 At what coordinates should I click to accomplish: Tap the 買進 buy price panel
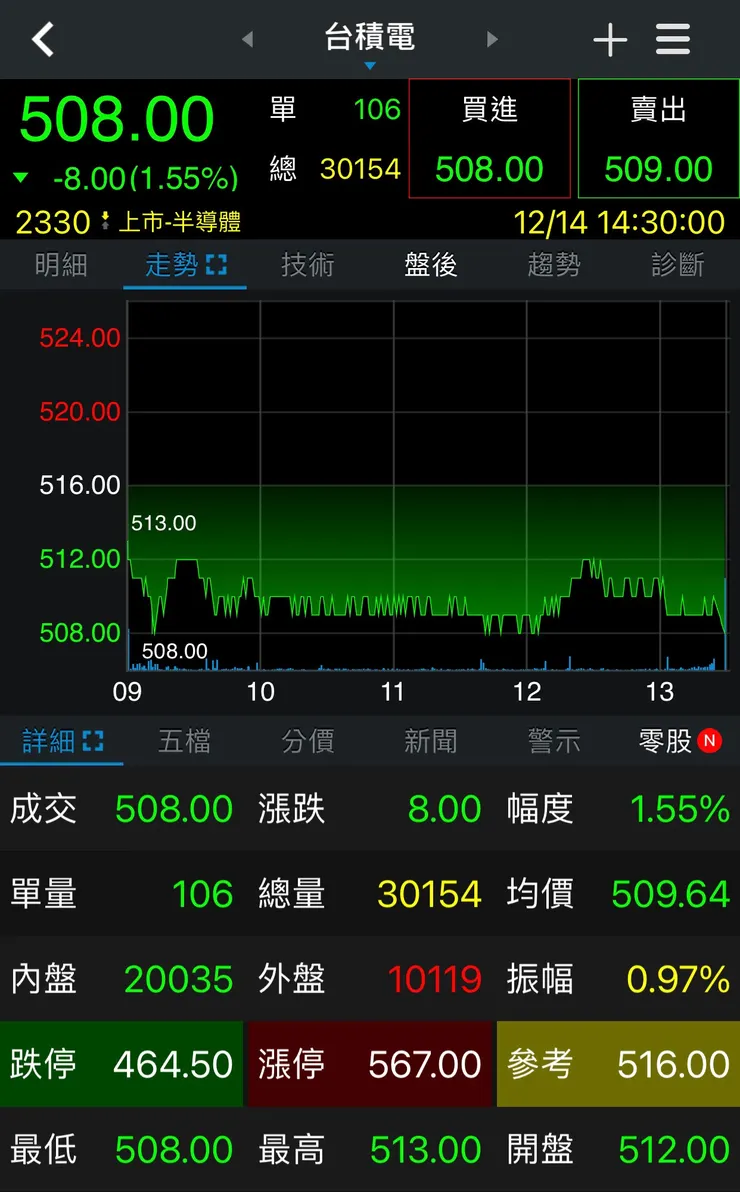[x=489, y=139]
